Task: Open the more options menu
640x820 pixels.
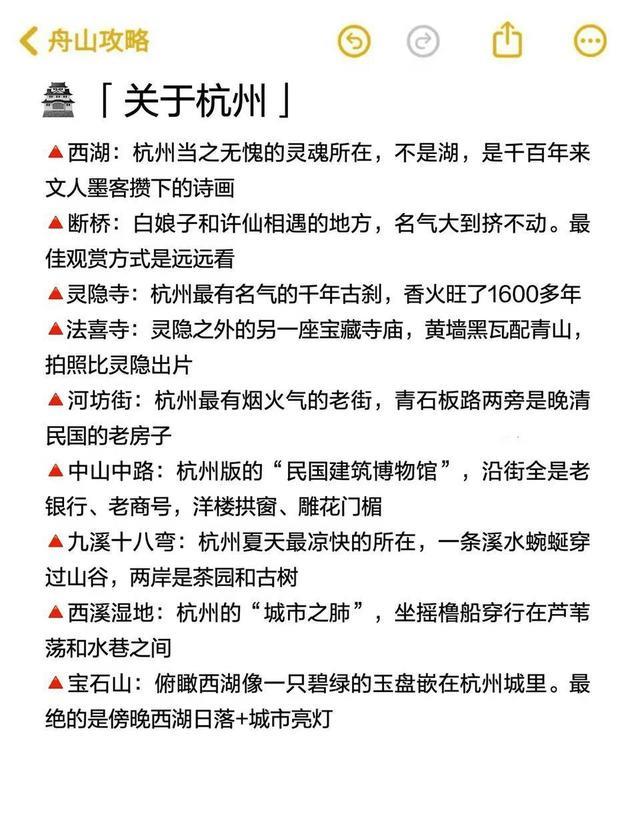Action: pyautogui.click(x=590, y=41)
